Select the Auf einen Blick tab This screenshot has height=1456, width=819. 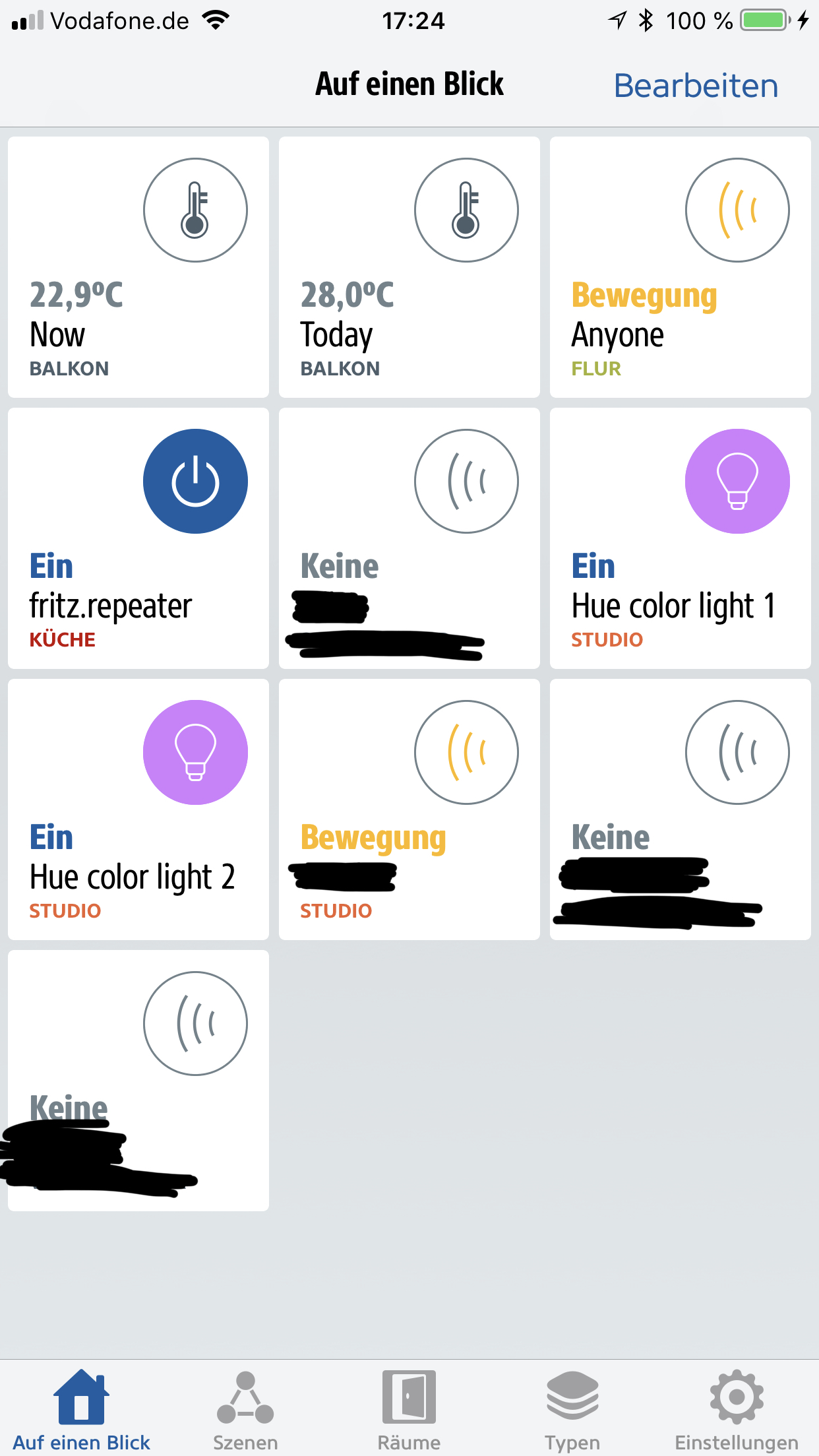click(x=82, y=1409)
